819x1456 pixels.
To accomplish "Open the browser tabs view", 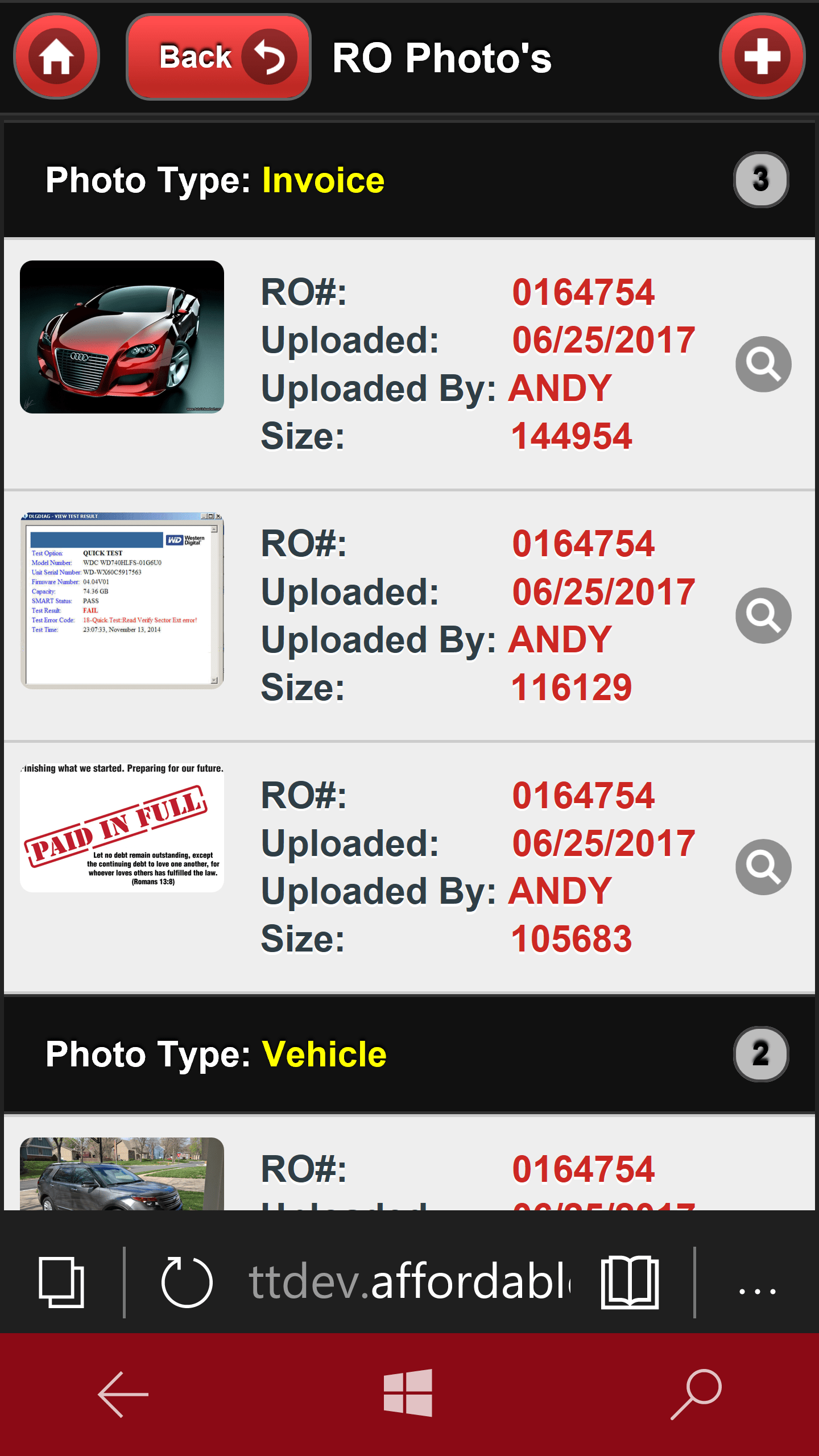I will (x=61, y=1283).
